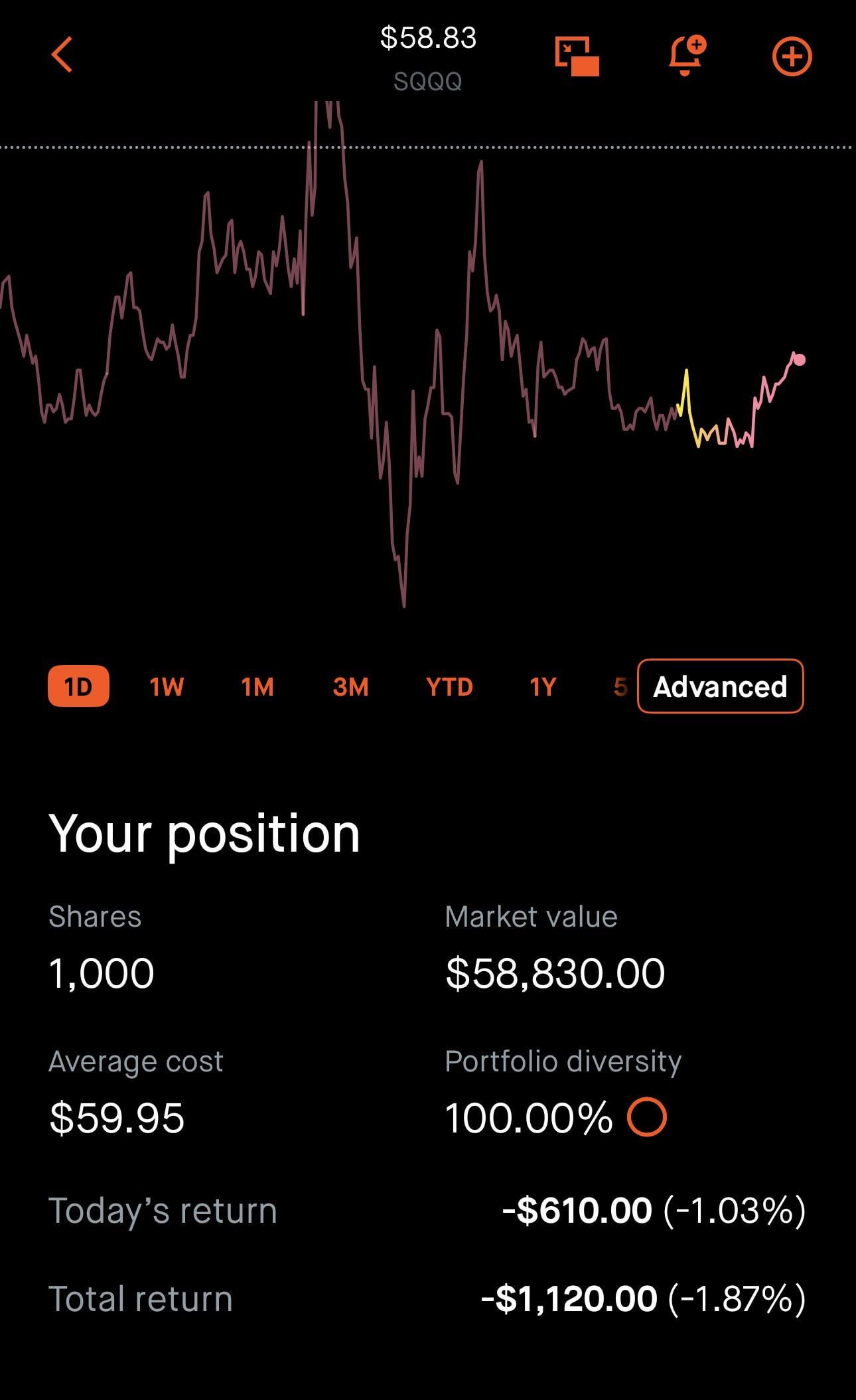The image size is (856, 1400).
Task: View the YTD chart range
Action: point(449,686)
